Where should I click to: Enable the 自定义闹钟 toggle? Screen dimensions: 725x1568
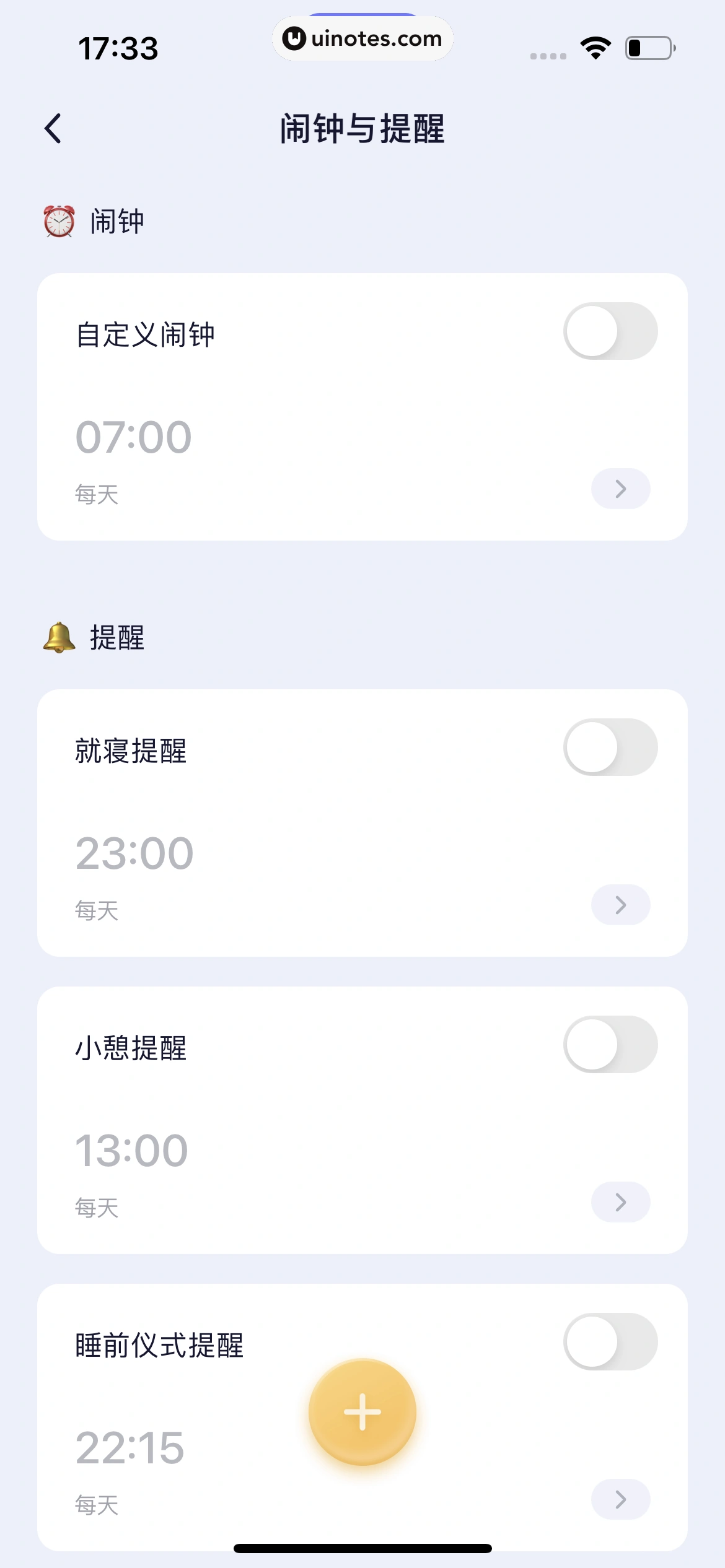[610, 331]
